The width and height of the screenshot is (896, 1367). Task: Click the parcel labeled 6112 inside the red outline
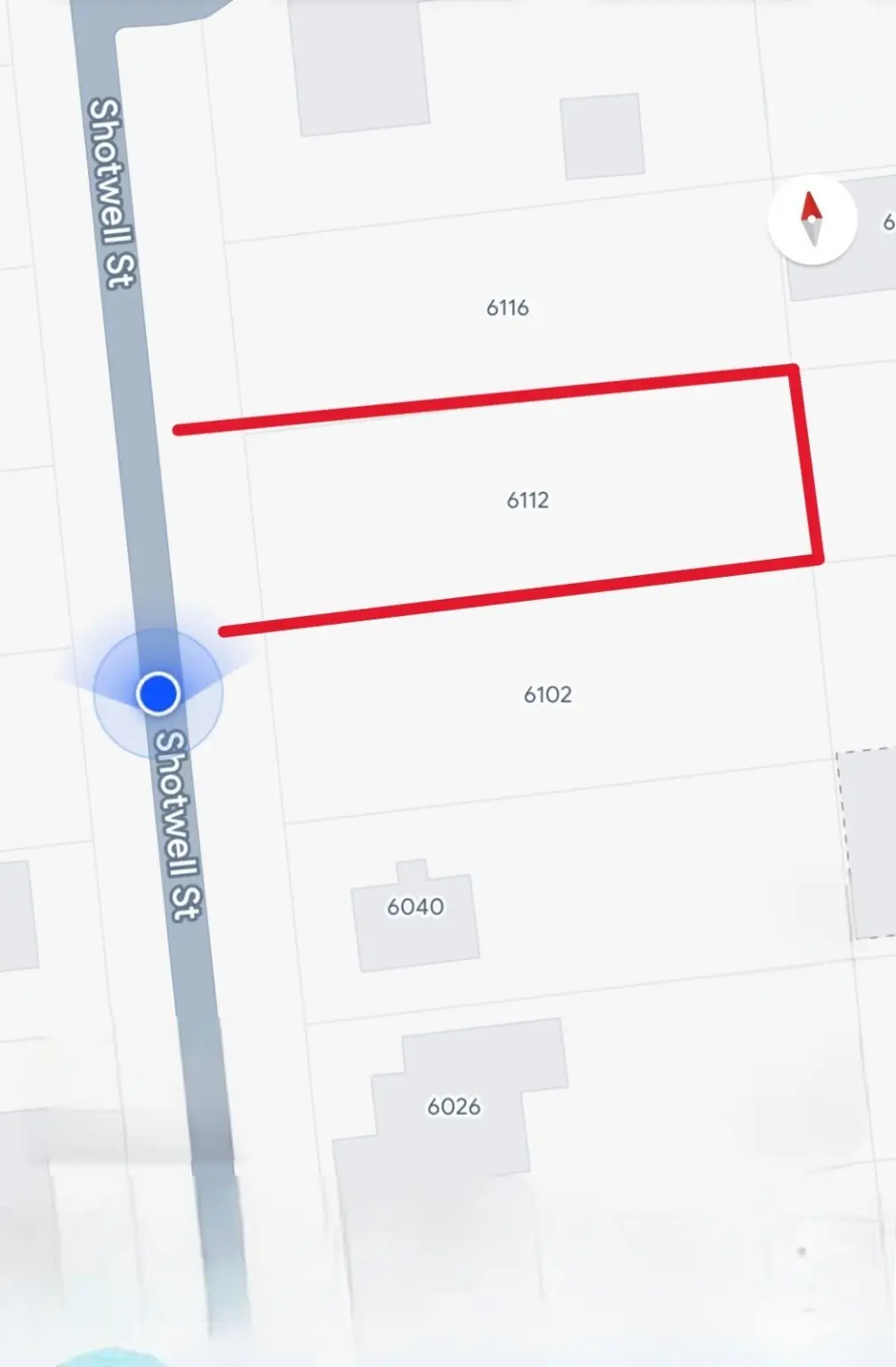click(x=529, y=501)
